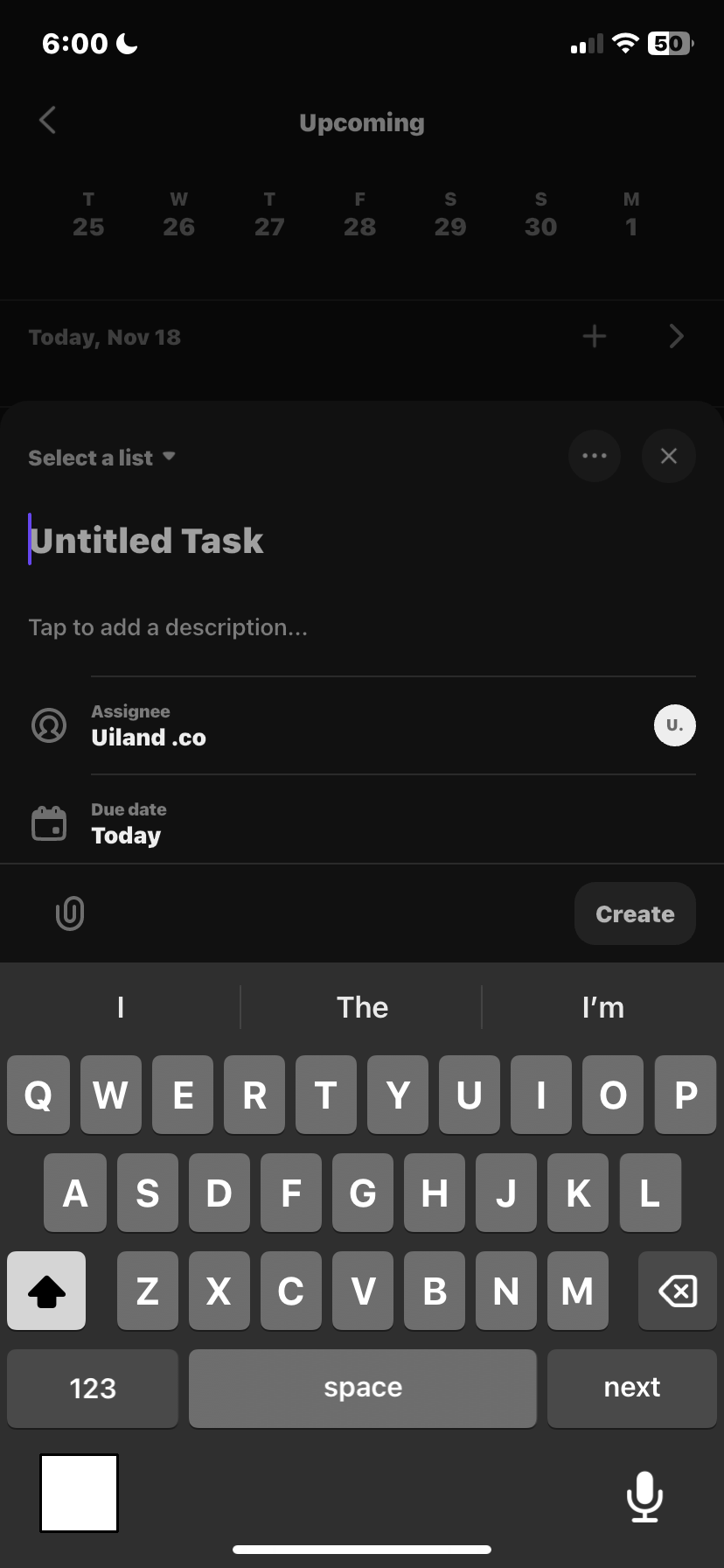
Task: Start voice dictation with the microphone icon
Action: click(x=644, y=1496)
